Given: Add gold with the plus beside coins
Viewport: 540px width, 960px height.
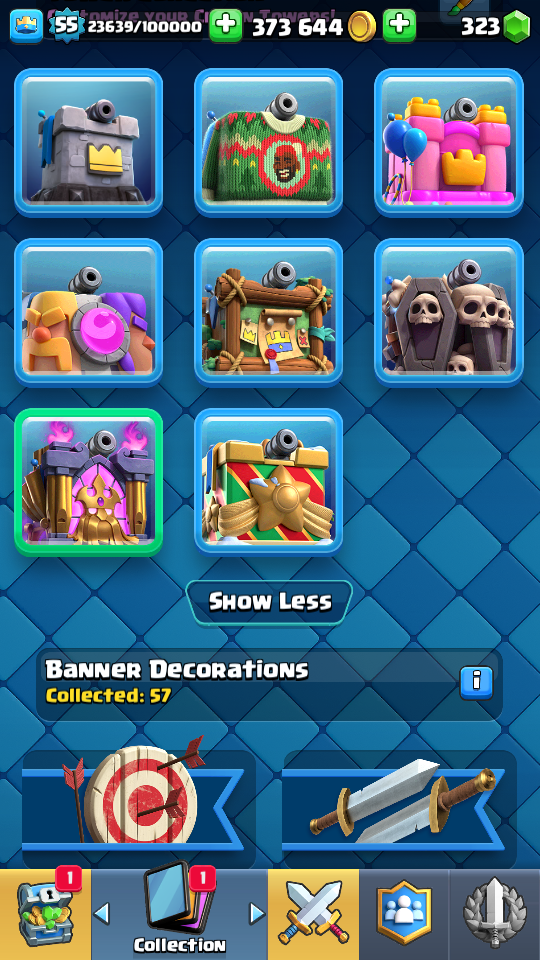Looking at the screenshot, I should click(400, 26).
